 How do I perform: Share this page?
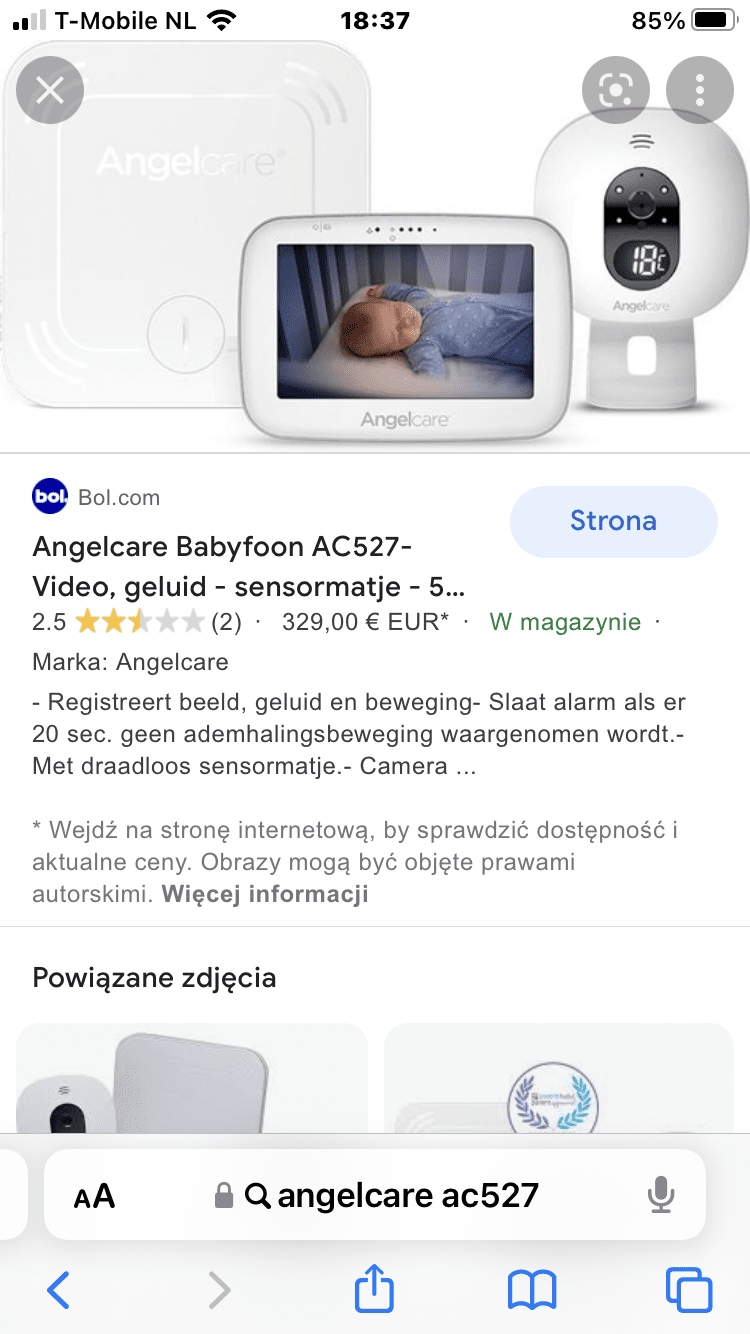tap(375, 1289)
